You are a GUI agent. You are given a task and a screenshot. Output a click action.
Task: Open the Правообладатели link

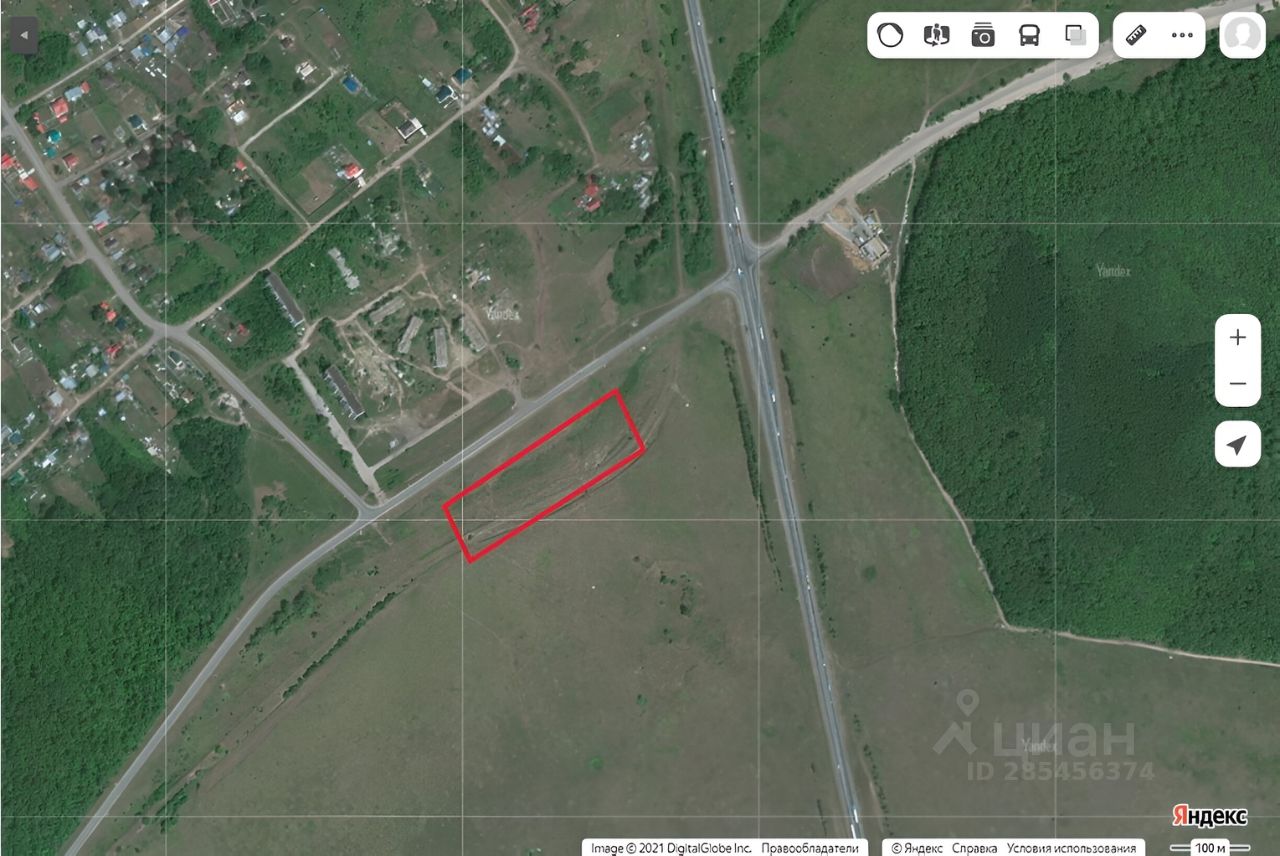pyautogui.click(x=810, y=848)
